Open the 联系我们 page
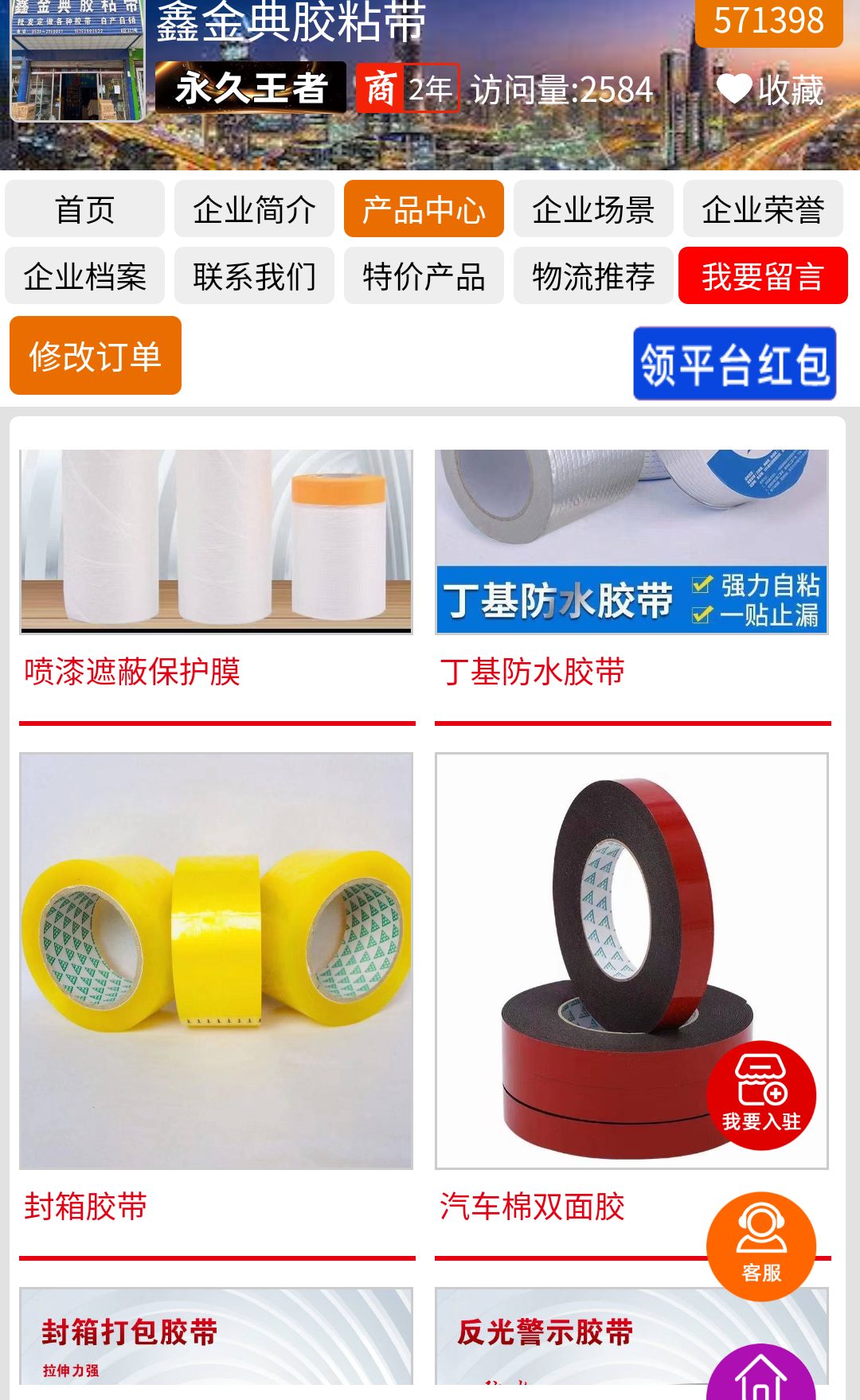The height and width of the screenshot is (1400, 860). pyautogui.click(x=254, y=276)
